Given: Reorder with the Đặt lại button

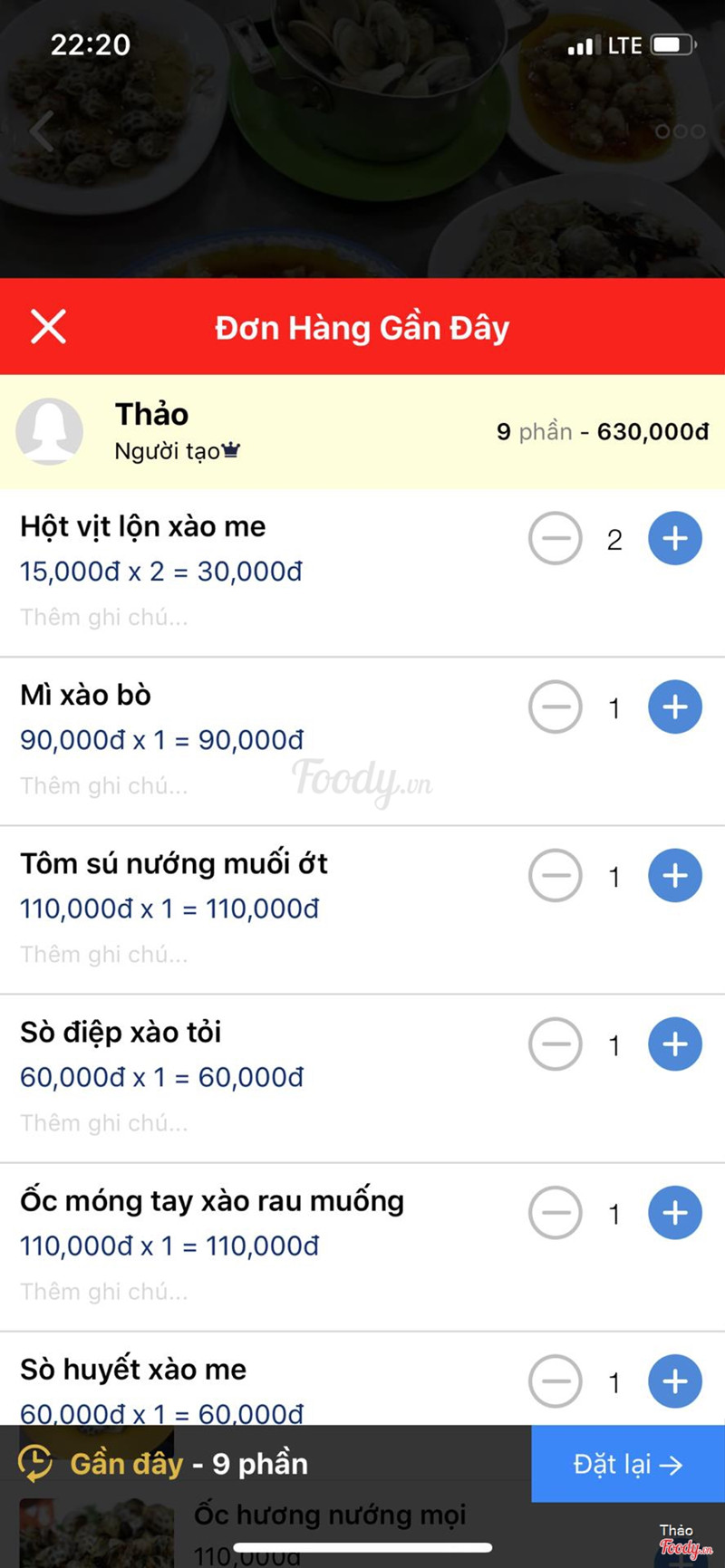Looking at the screenshot, I should 627,1464.
